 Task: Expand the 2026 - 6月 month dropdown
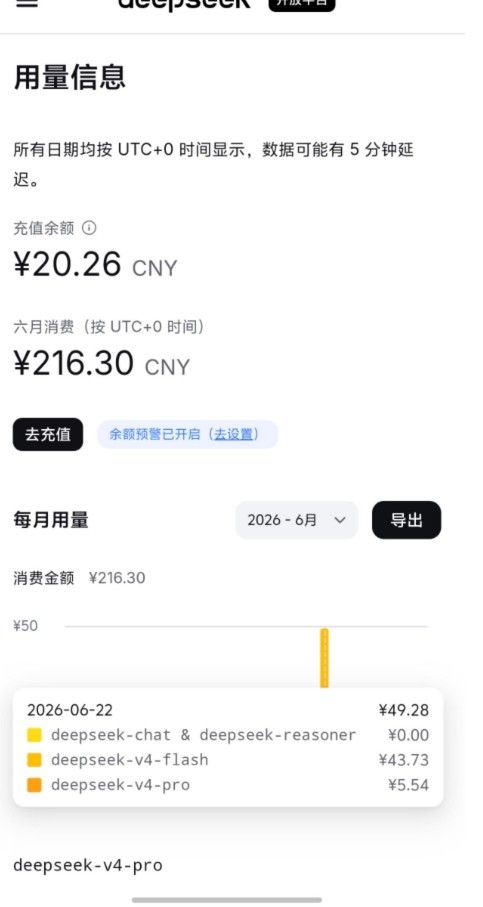click(x=297, y=520)
